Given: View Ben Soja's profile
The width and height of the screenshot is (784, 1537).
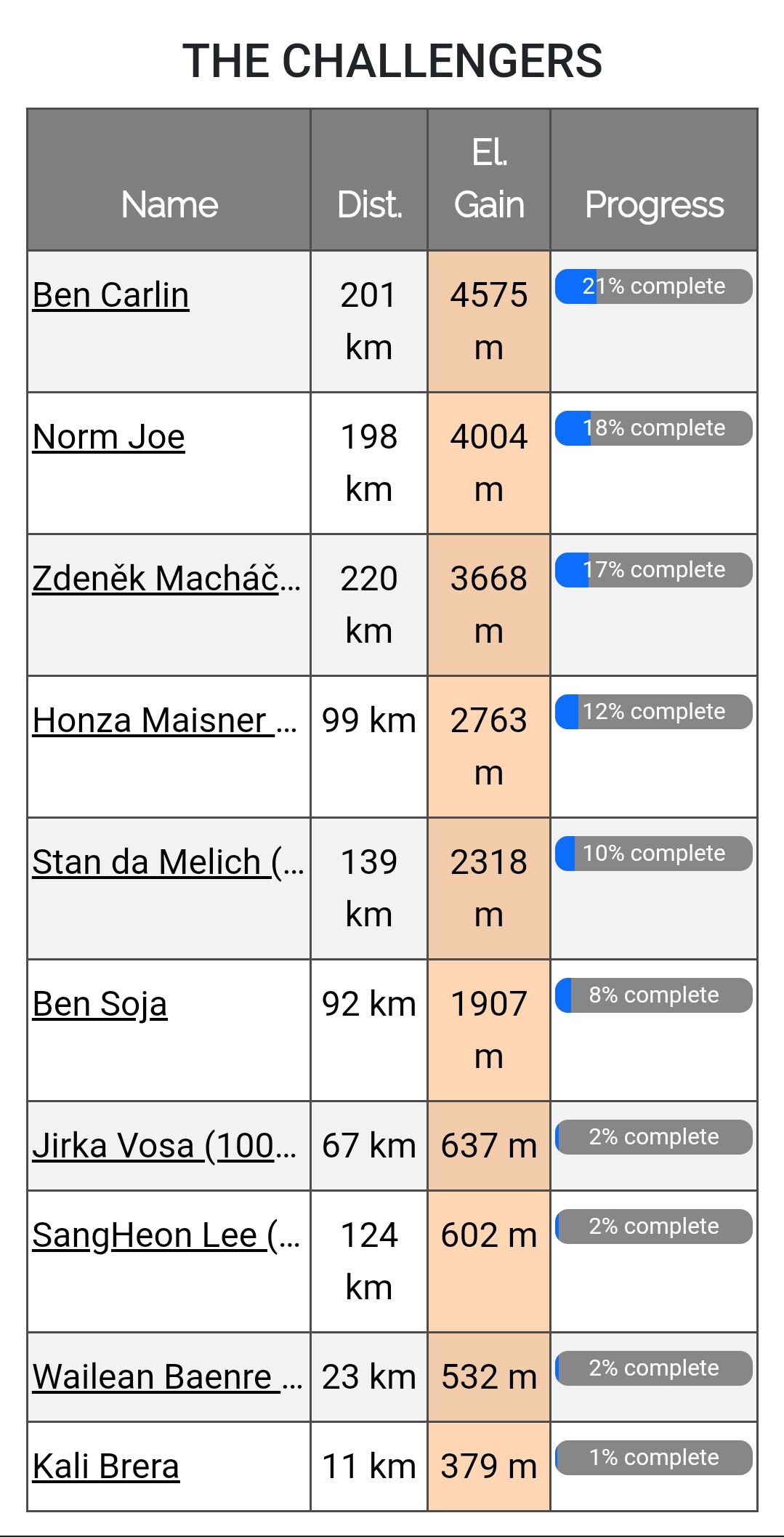Looking at the screenshot, I should coord(100,1004).
